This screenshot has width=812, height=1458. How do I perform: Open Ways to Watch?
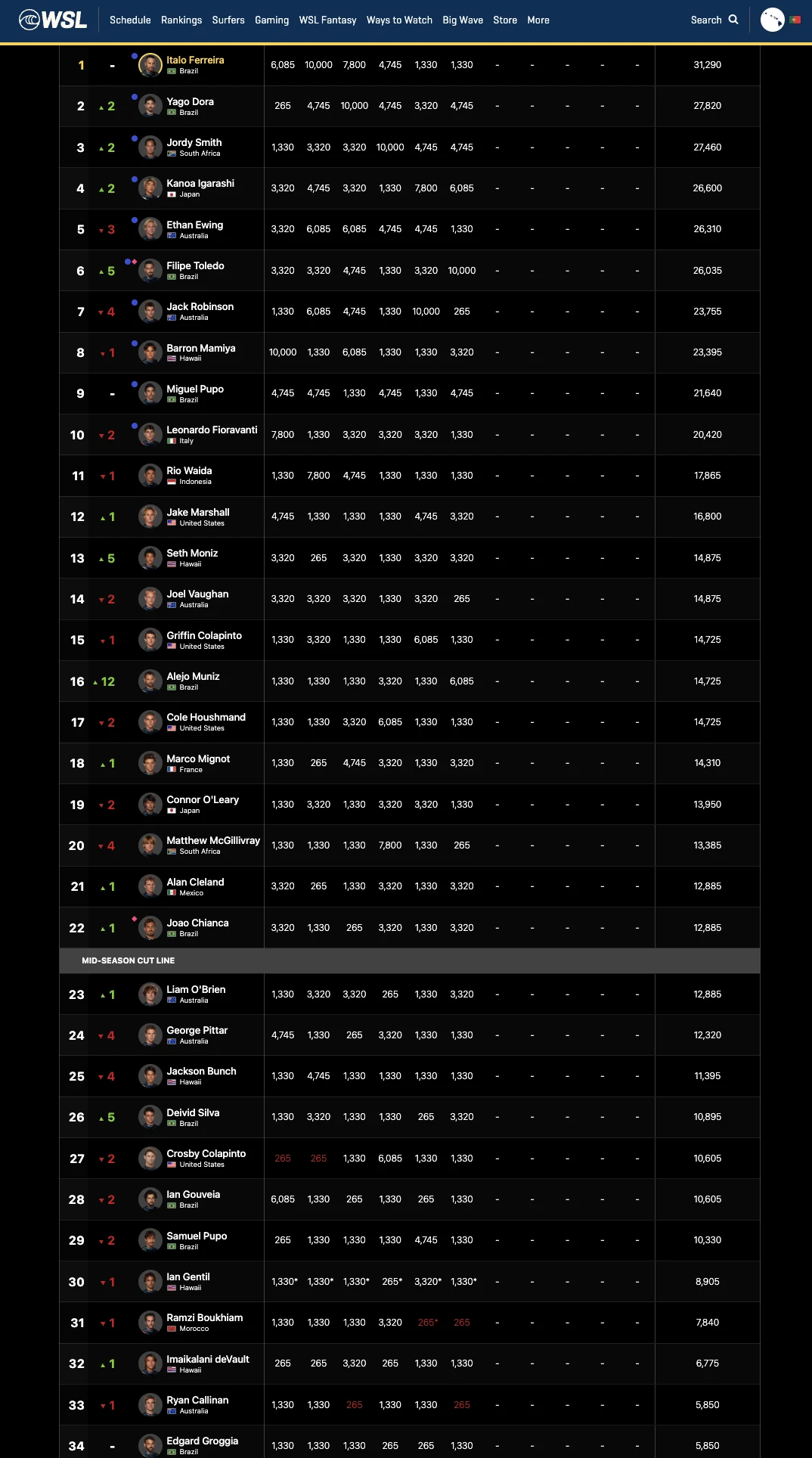pos(399,20)
